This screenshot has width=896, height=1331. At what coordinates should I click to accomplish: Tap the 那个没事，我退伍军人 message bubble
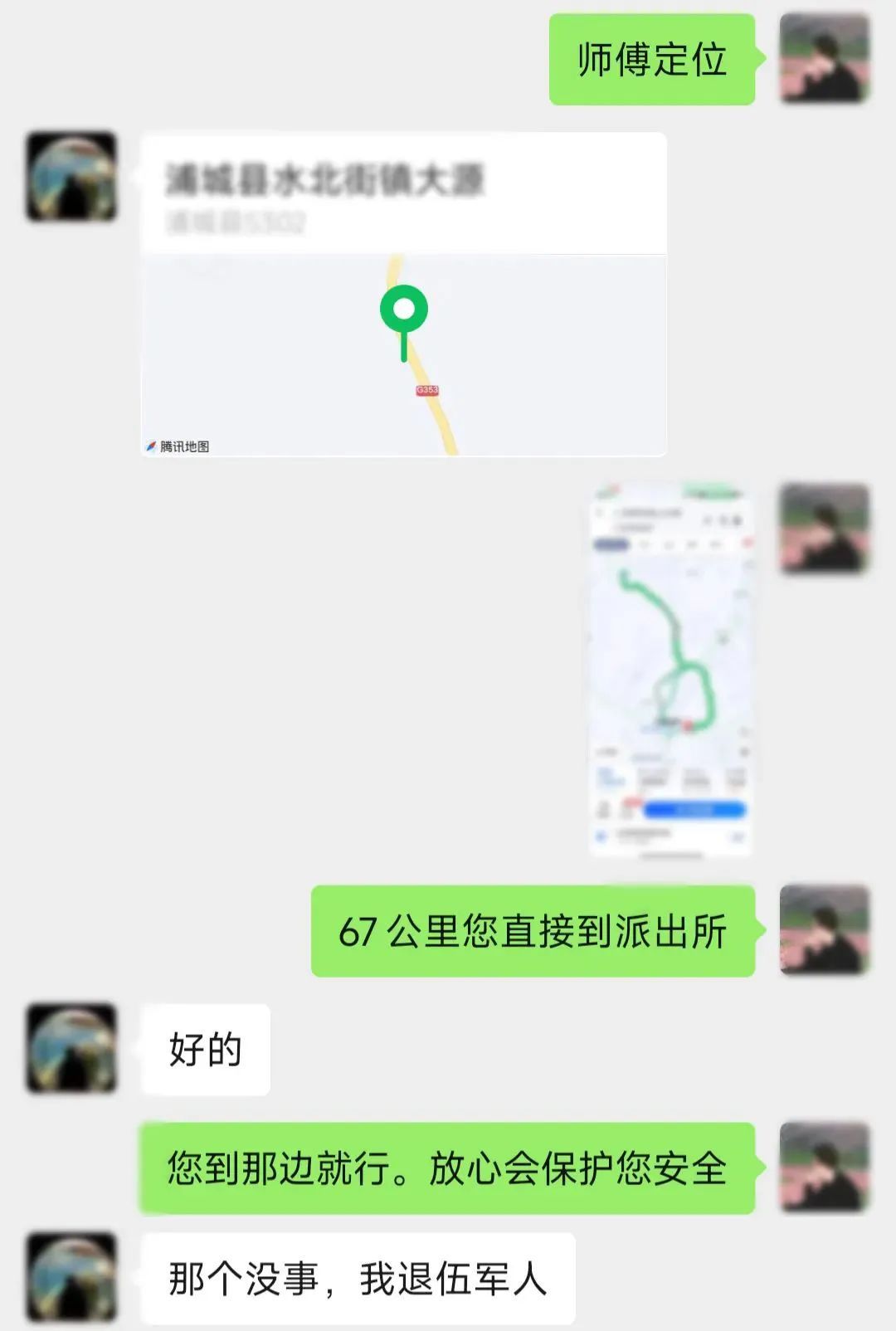pyautogui.click(x=358, y=1275)
